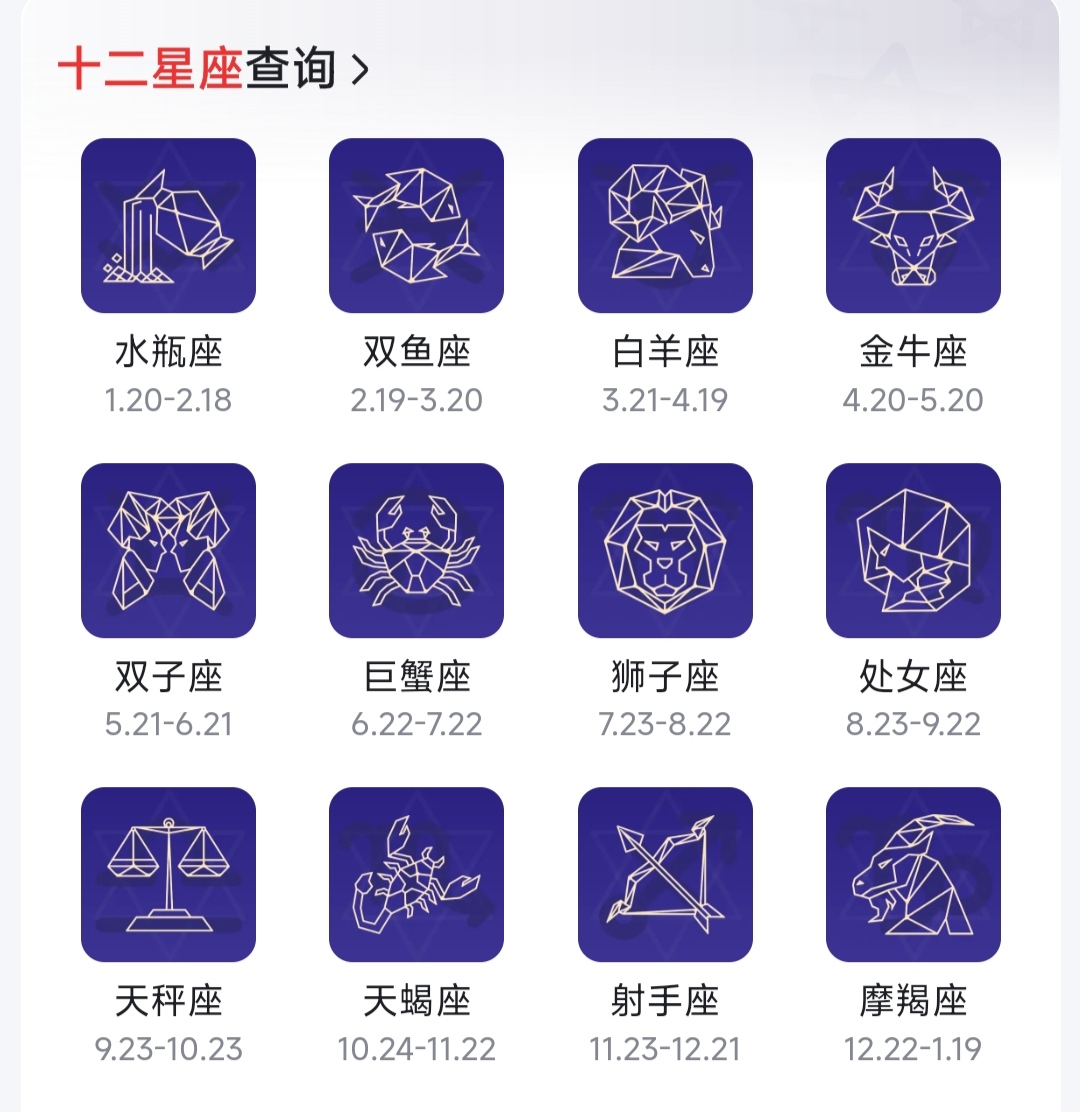This screenshot has height=1112, width=1080.
Task: Select the 狮子座 Leo lion icon
Action: tap(665, 550)
